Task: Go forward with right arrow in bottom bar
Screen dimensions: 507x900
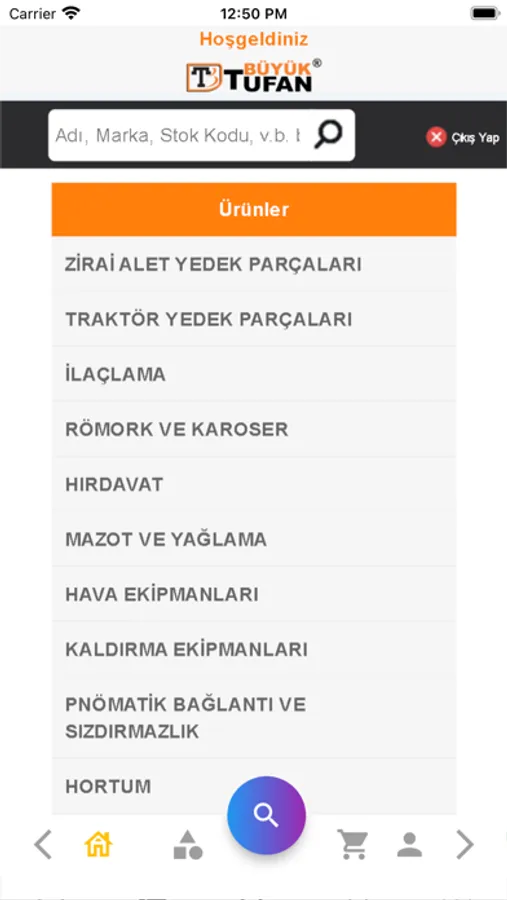Action: 465,844
